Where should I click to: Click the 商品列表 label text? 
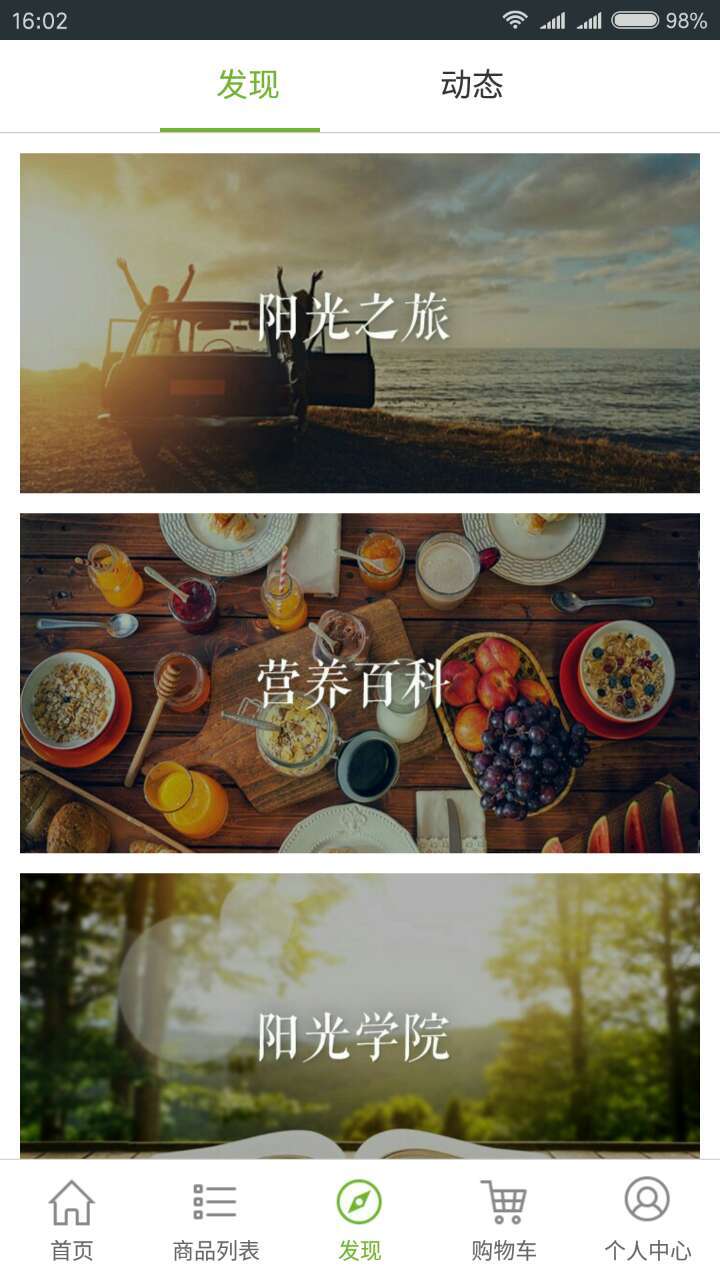click(x=215, y=1248)
